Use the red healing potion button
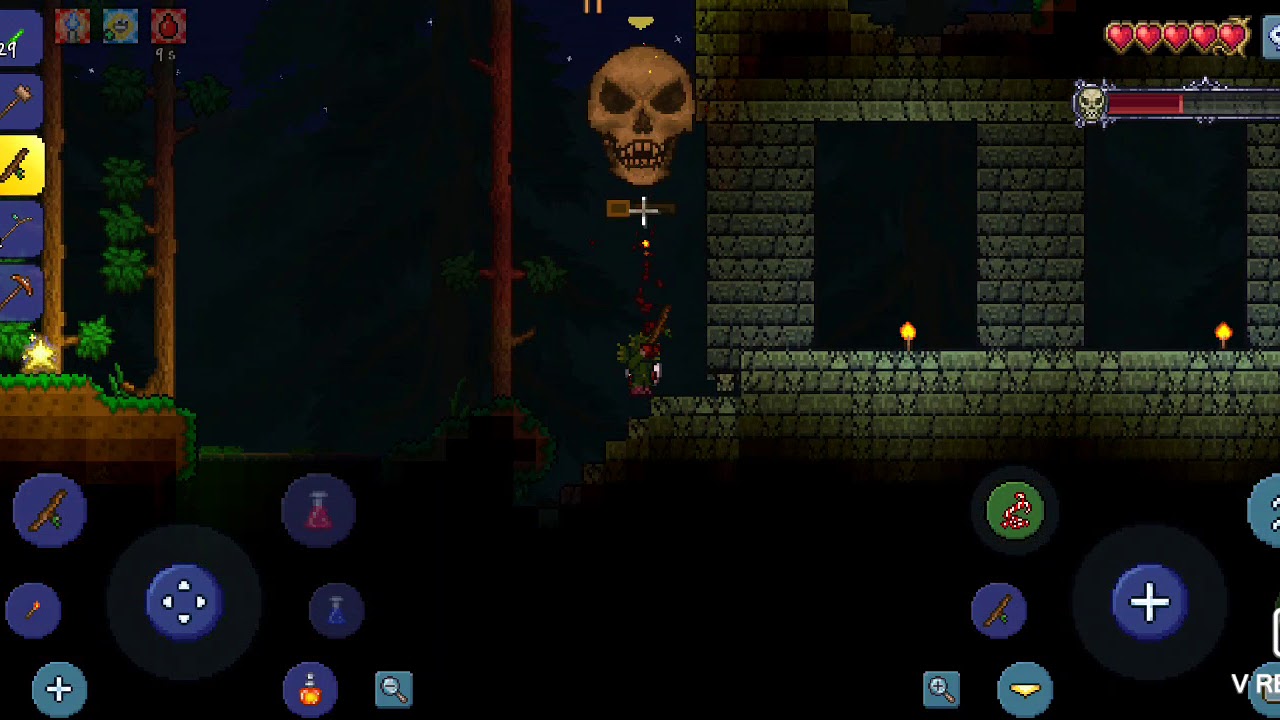1280x720 pixels. [x=318, y=511]
